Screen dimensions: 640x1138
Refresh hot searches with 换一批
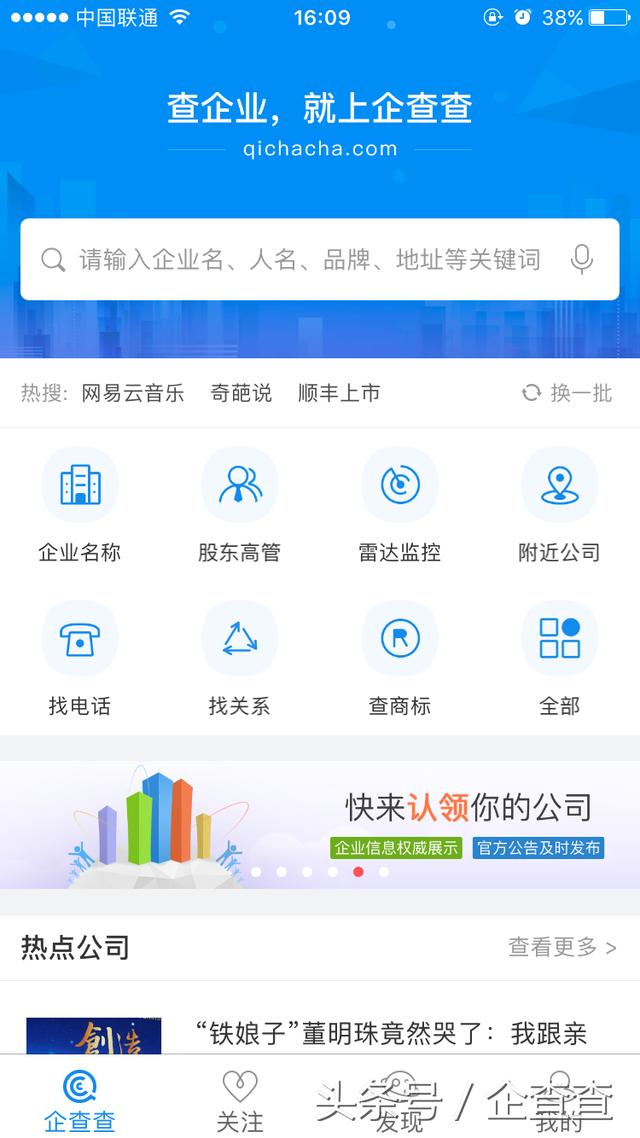[x=567, y=393]
